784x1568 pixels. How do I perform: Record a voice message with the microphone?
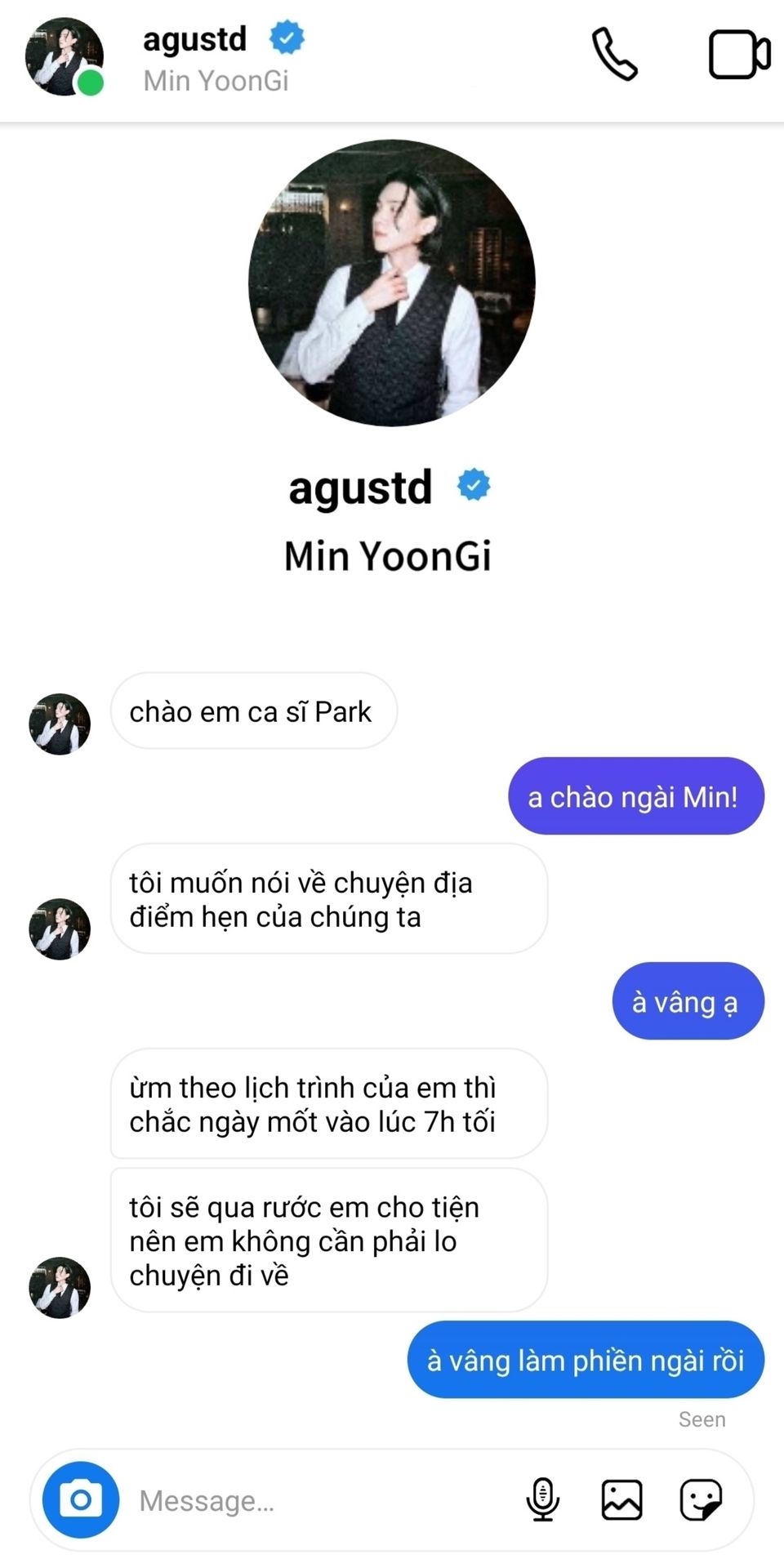tap(542, 1499)
